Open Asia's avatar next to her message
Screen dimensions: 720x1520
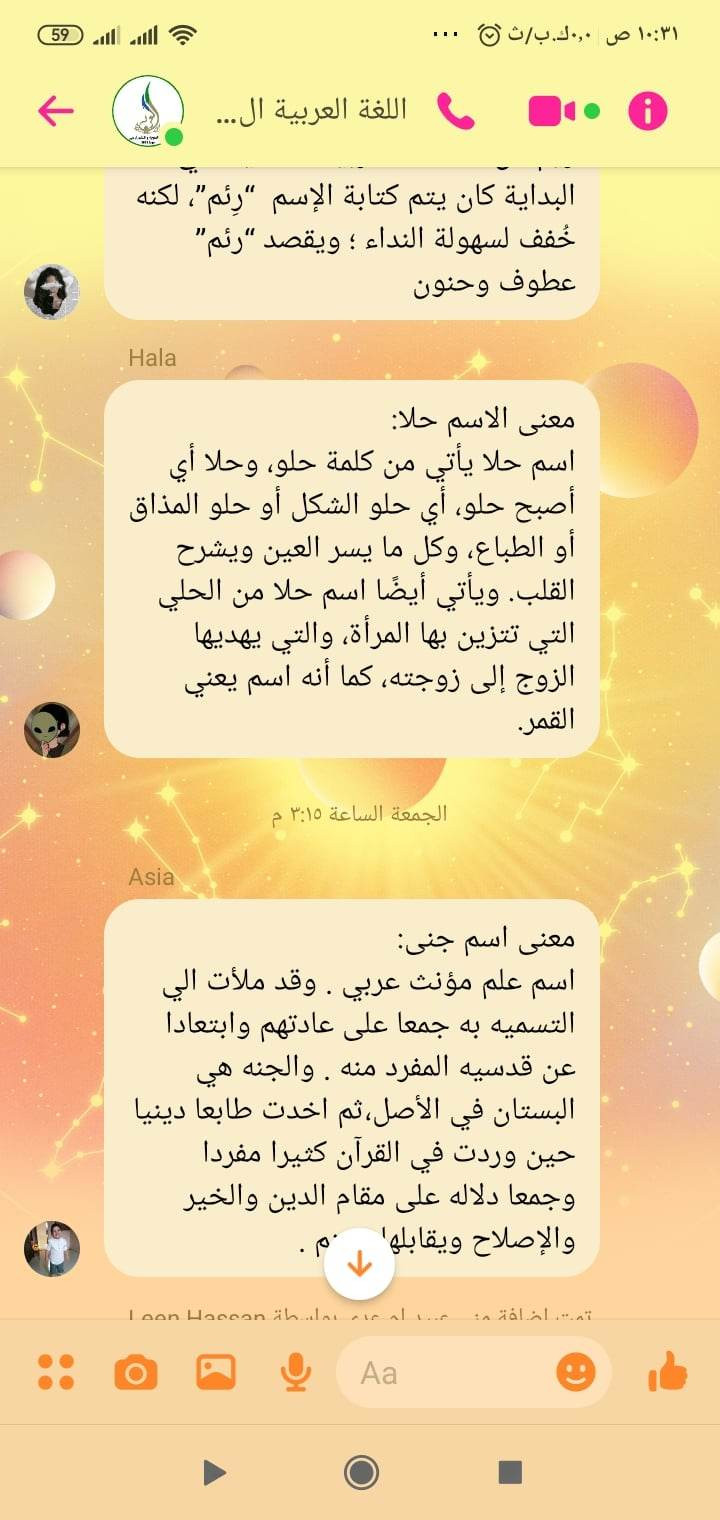pos(52,1248)
